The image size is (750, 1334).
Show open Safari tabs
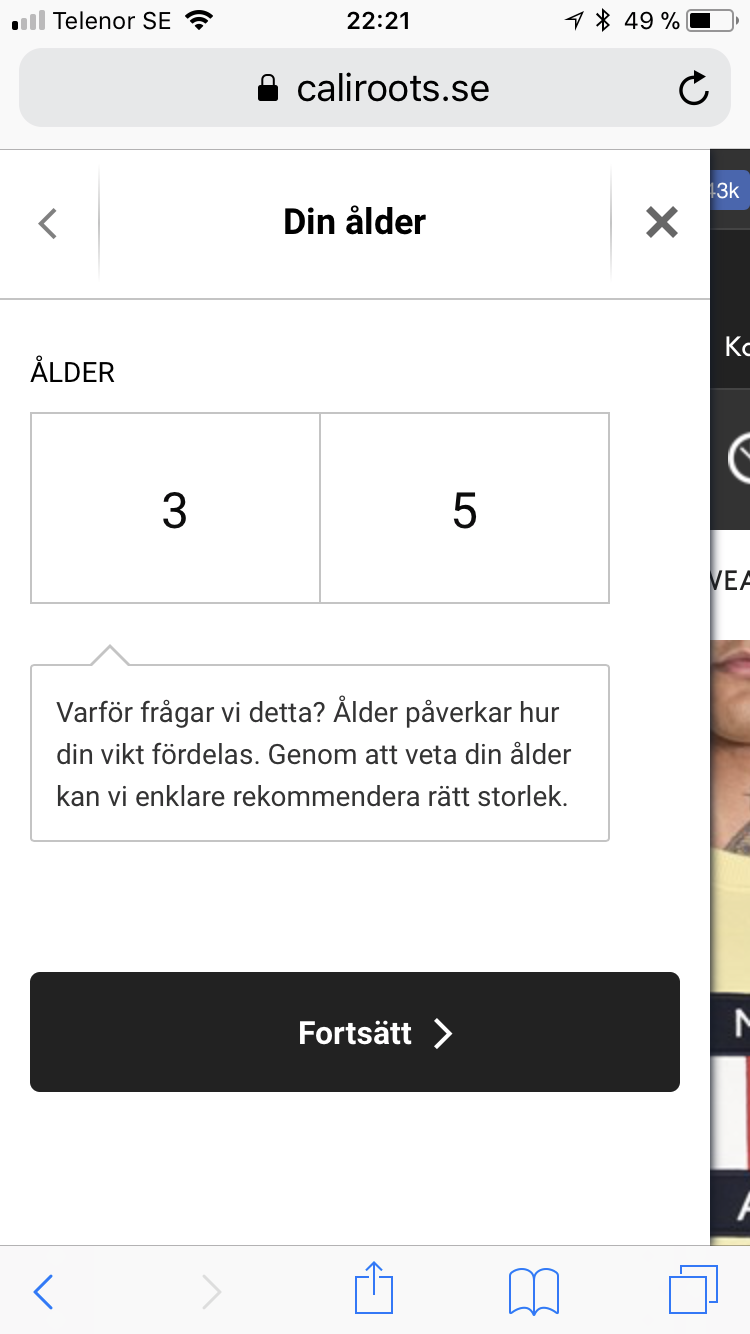(693, 1290)
